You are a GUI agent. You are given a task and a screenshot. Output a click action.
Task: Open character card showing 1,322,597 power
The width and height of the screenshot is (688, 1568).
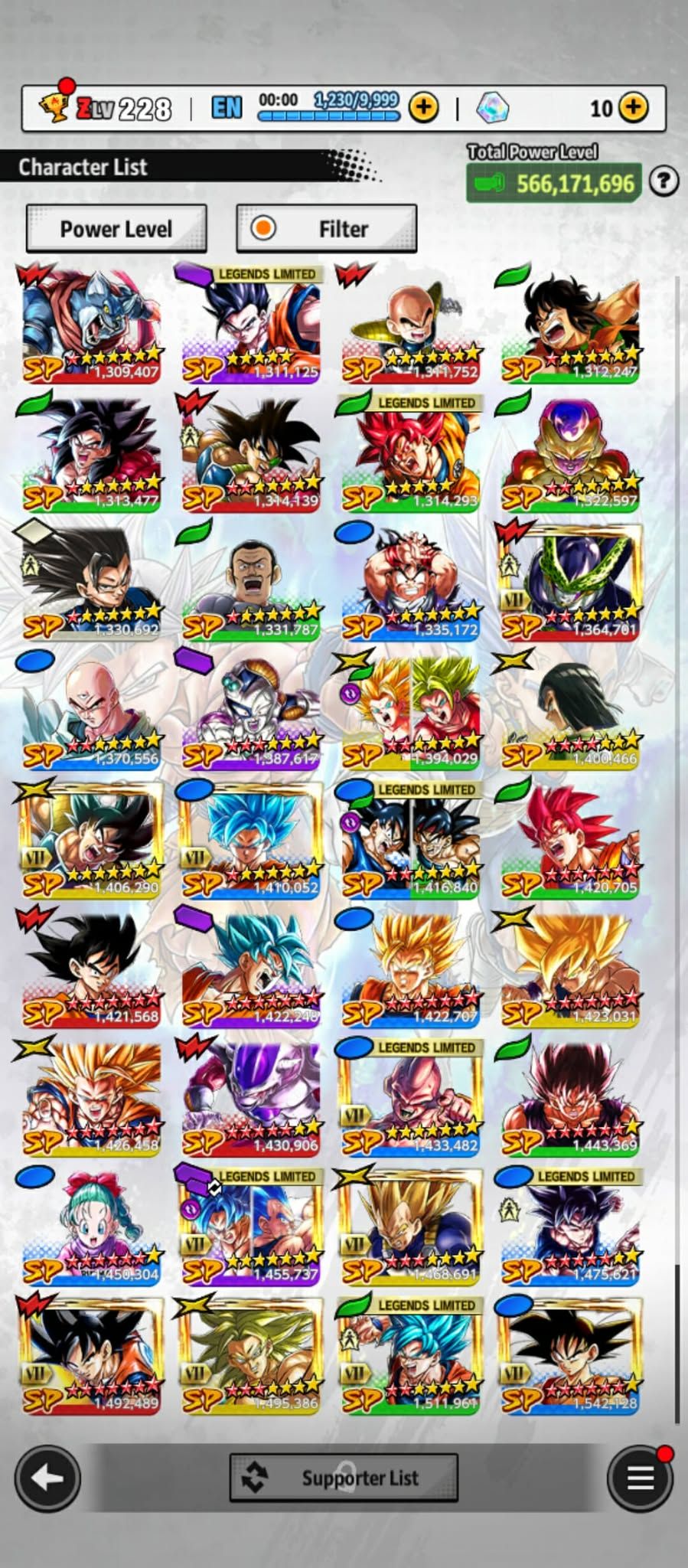(570, 453)
